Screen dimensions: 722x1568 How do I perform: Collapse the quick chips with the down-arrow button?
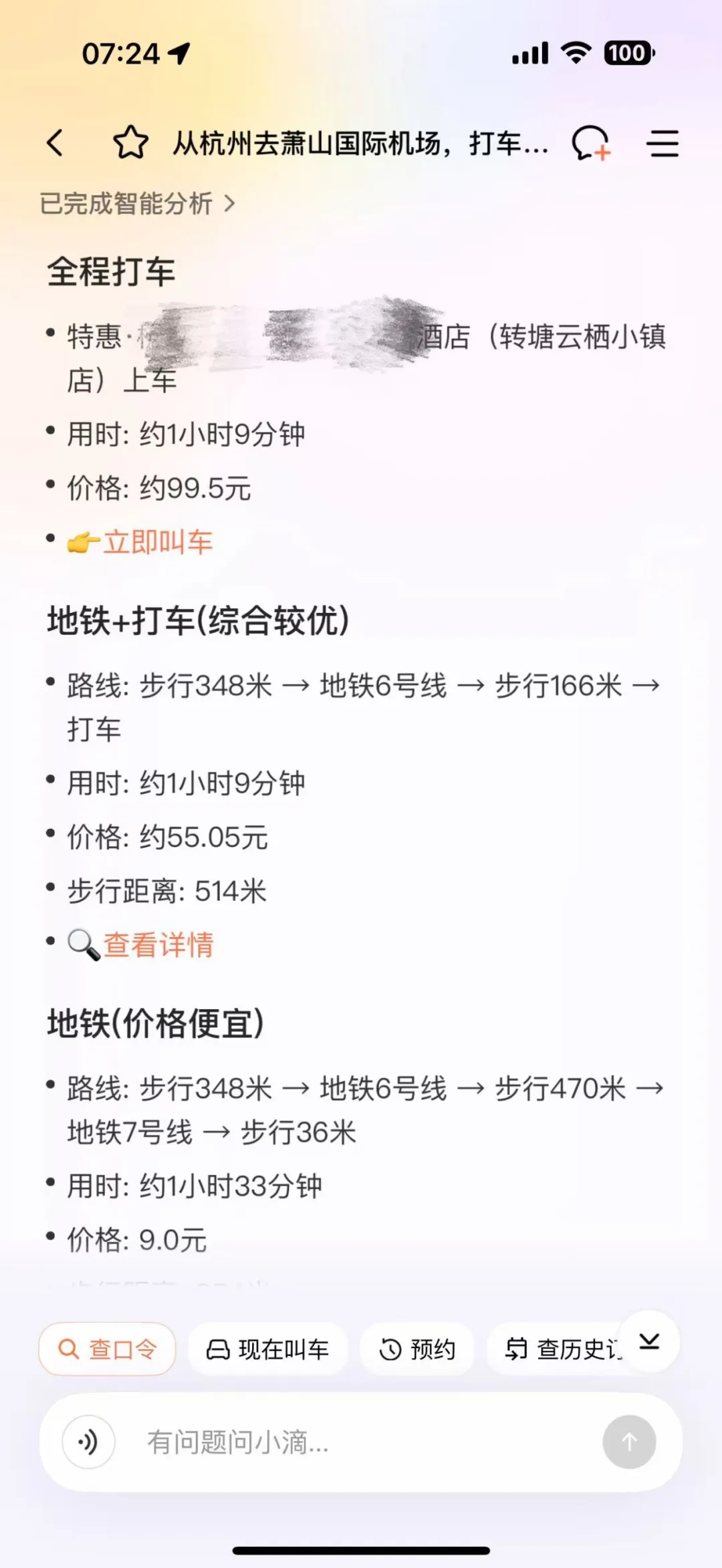(649, 1341)
